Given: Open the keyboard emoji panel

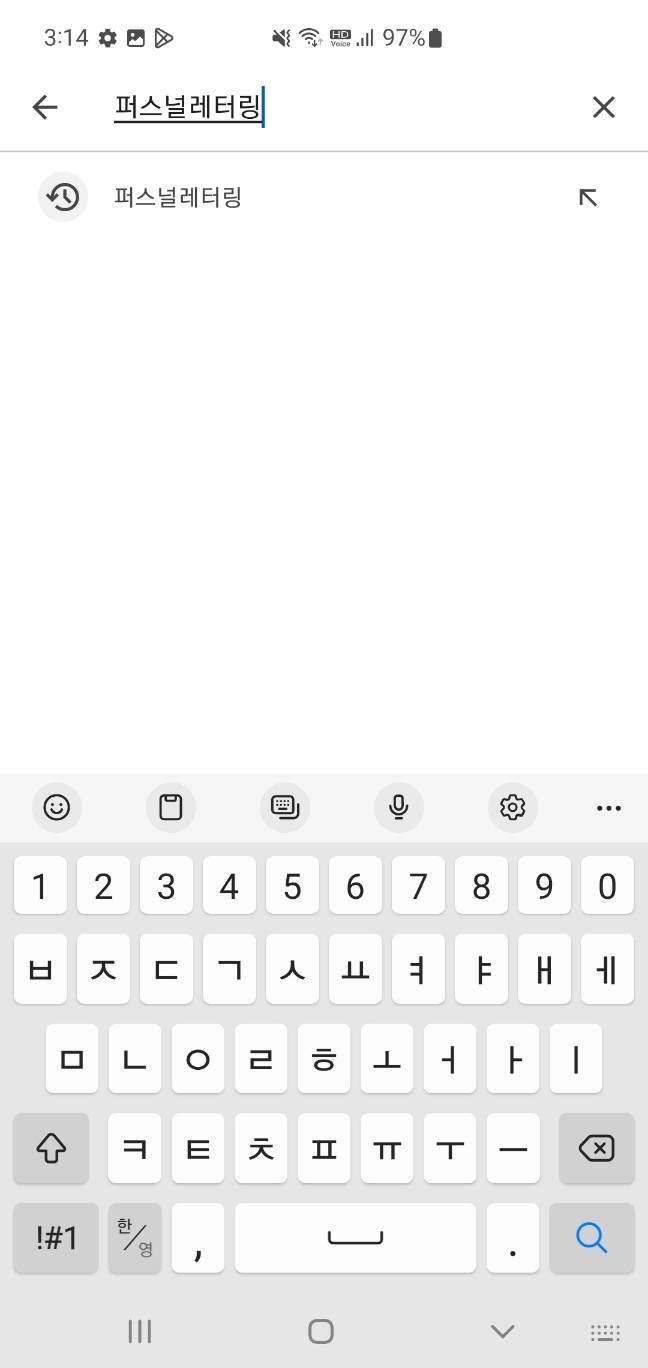Looking at the screenshot, I should coord(57,807).
